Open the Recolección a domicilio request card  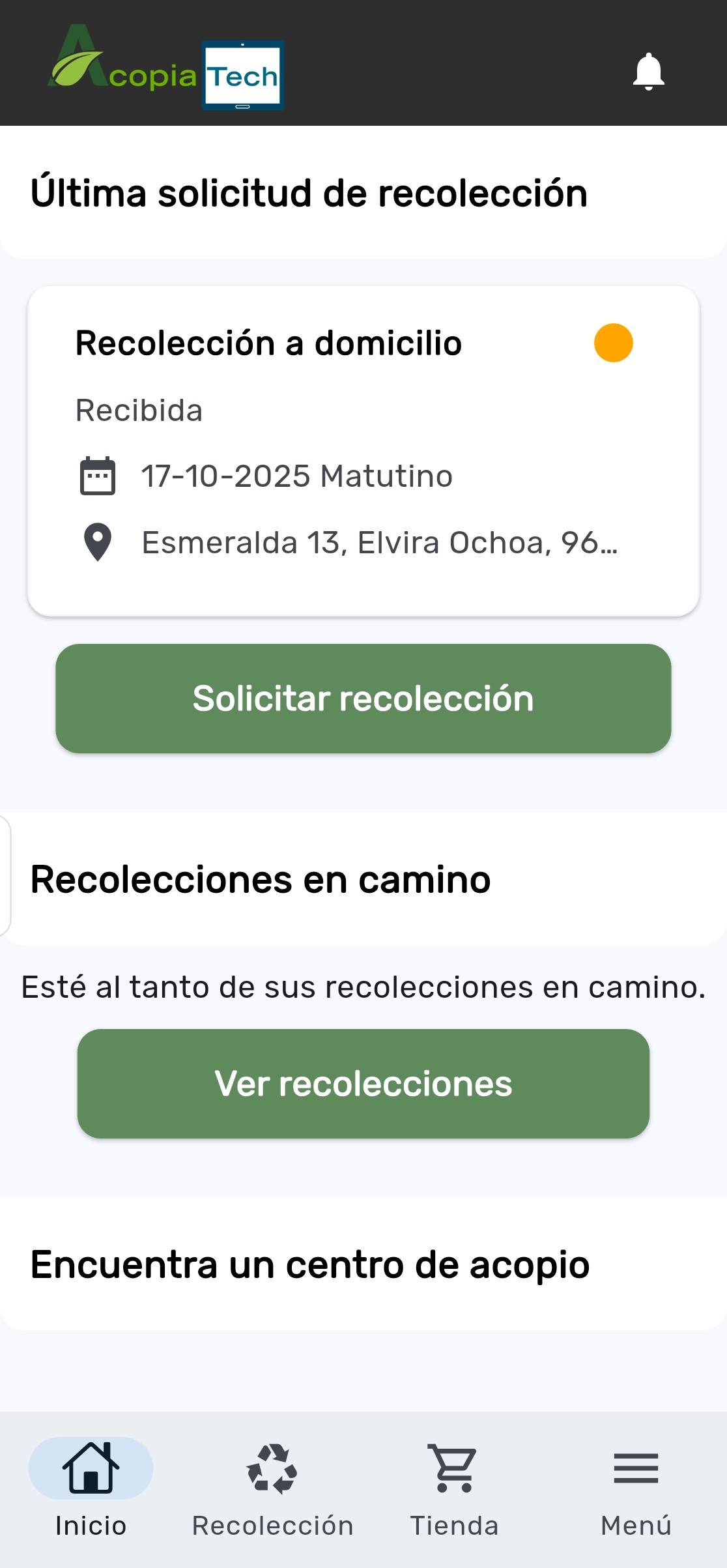[363, 451]
